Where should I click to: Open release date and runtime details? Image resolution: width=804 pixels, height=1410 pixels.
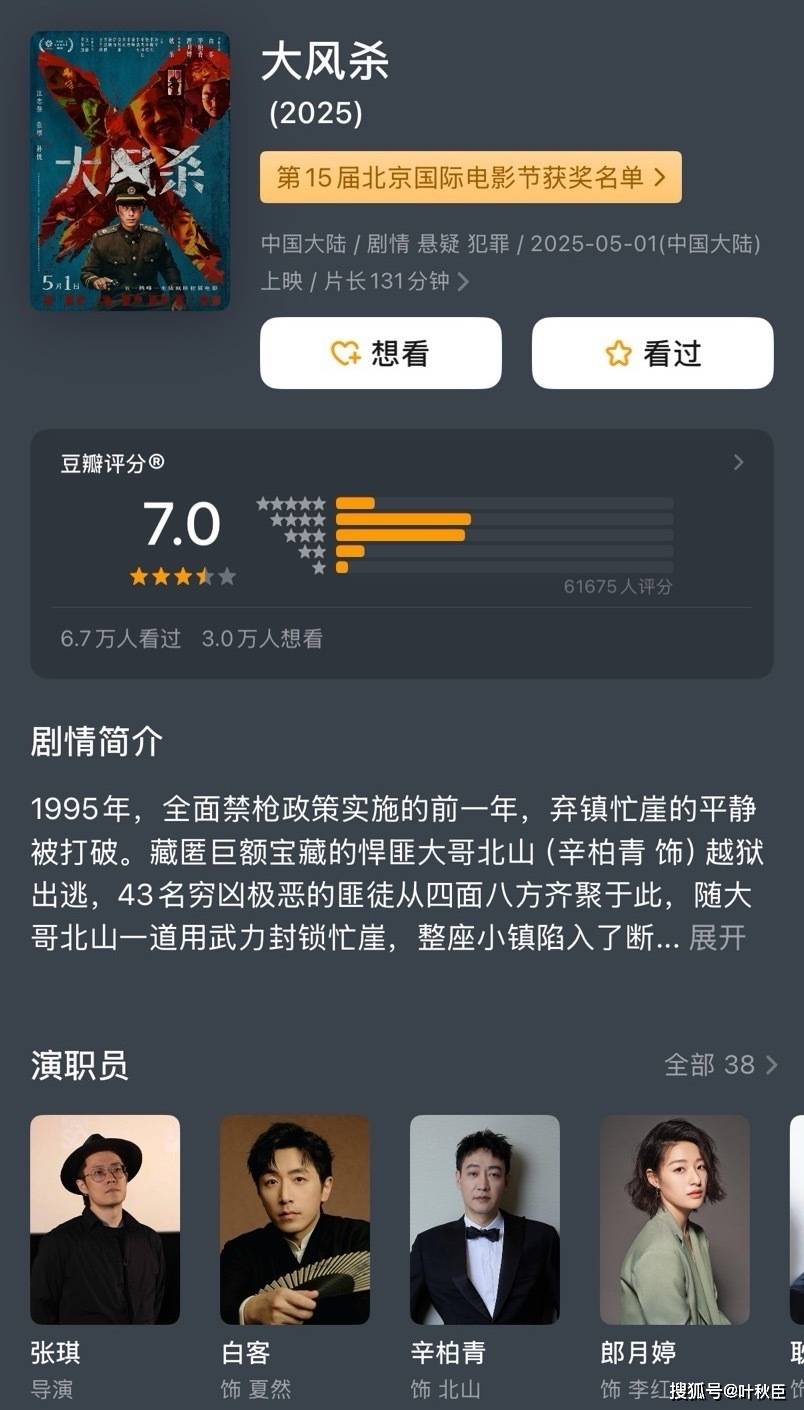[x=462, y=282]
